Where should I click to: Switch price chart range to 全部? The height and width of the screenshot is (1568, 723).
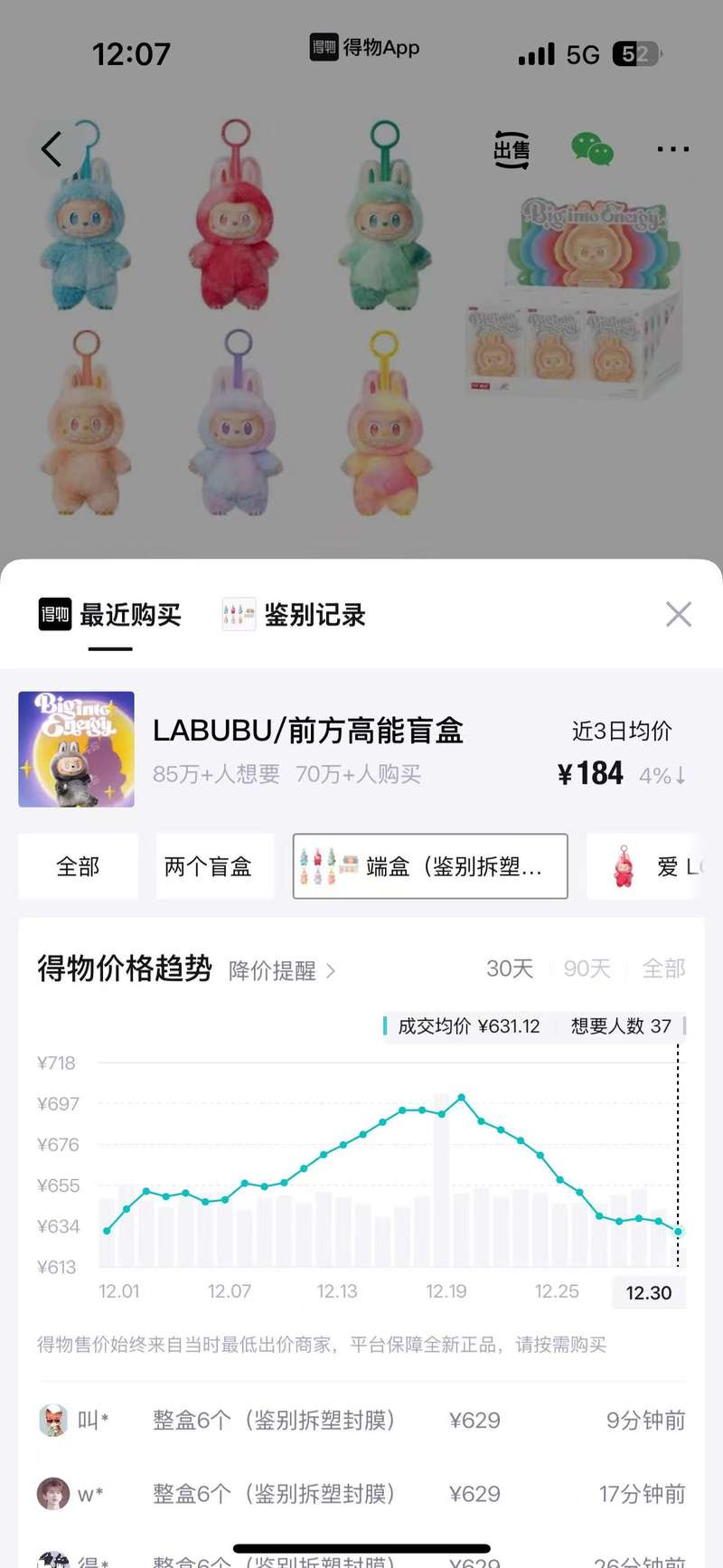pos(665,968)
